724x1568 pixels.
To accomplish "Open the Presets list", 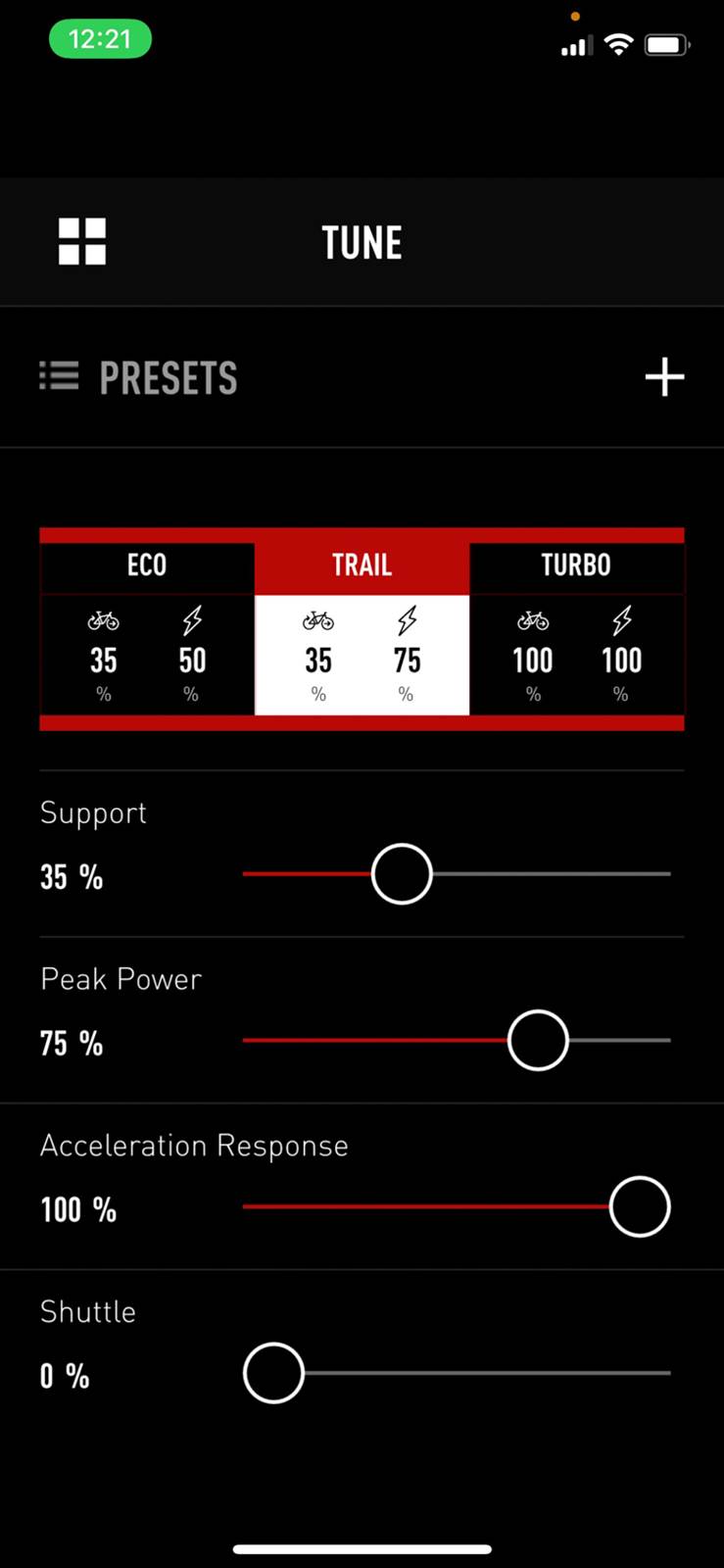I will (138, 377).
